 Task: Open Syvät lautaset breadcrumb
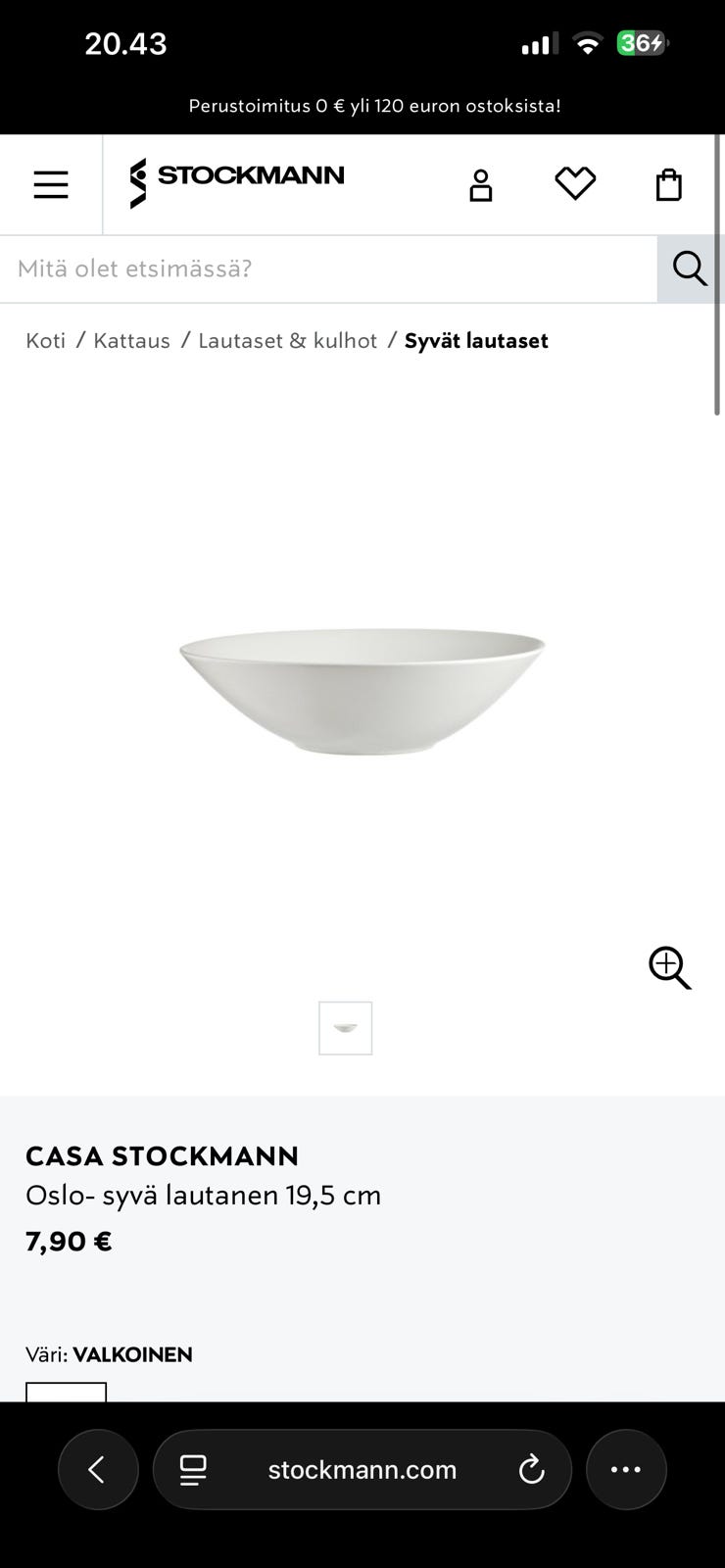[x=476, y=341]
